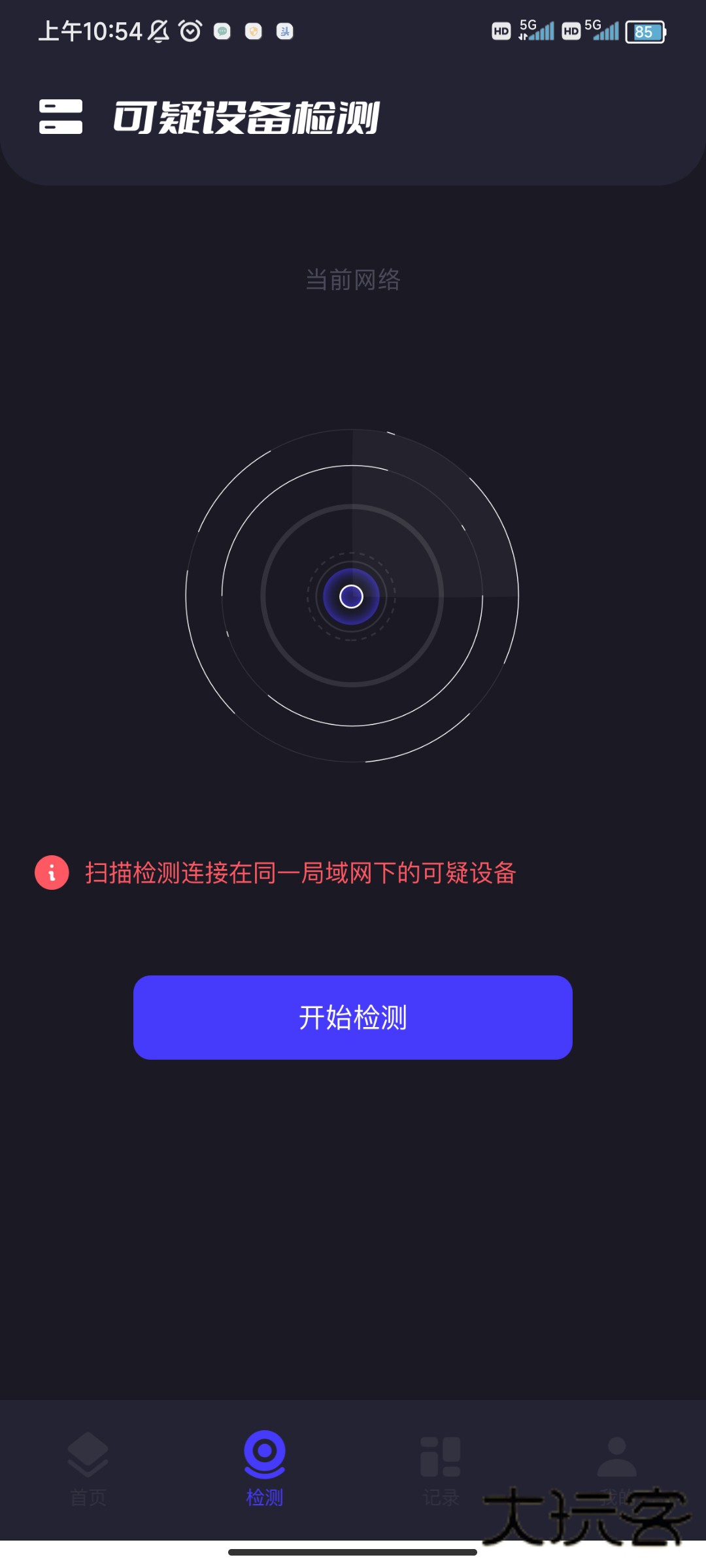Tap the 当前网络 label
Viewport: 706px width, 1568px height.
353,280
